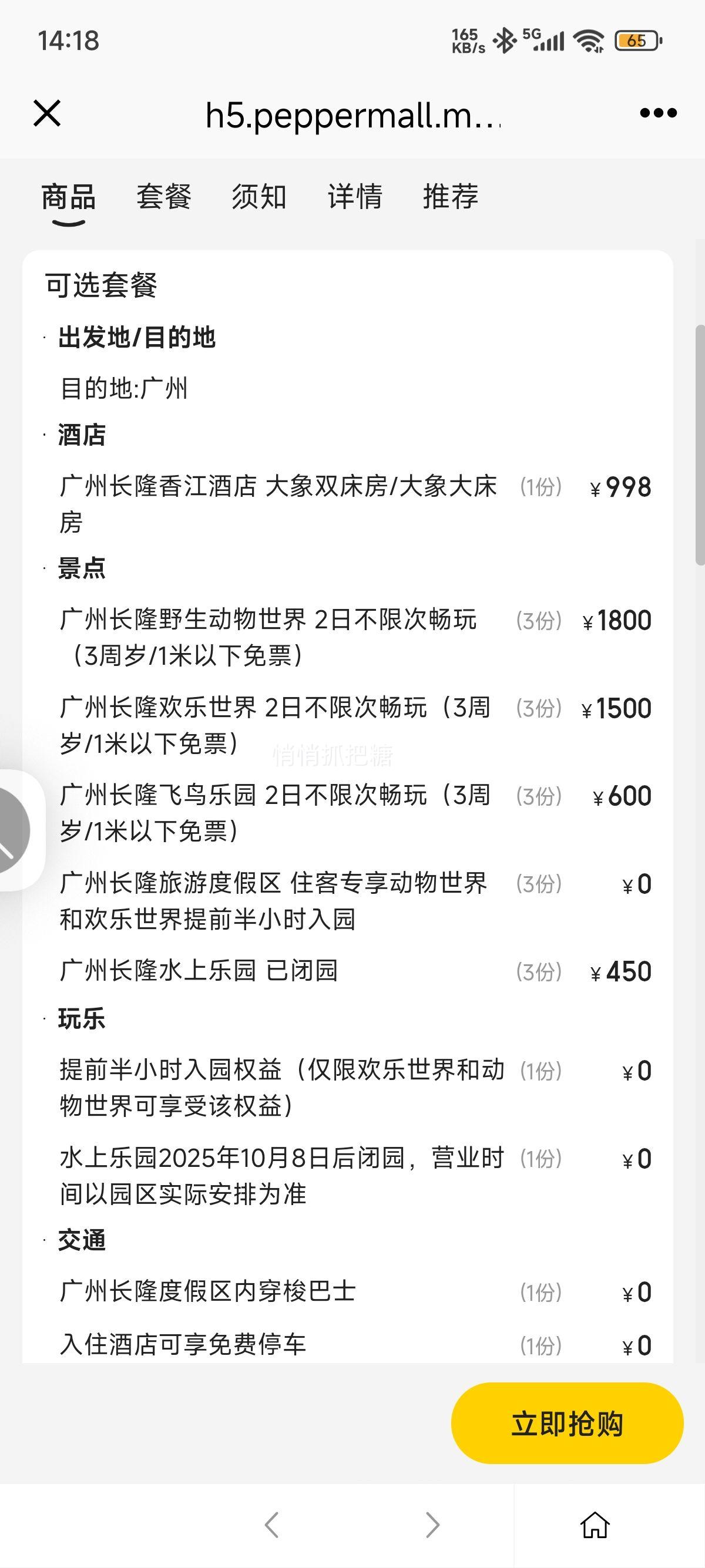Return to the home page icon

click(x=595, y=1524)
